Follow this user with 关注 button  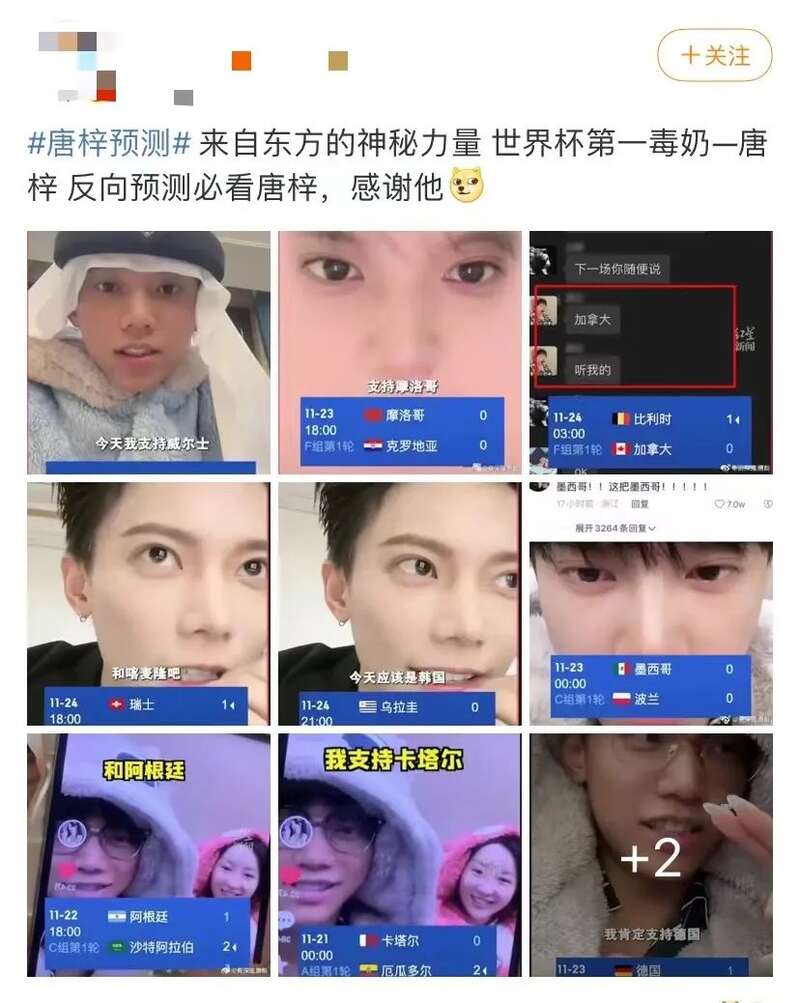tap(714, 55)
